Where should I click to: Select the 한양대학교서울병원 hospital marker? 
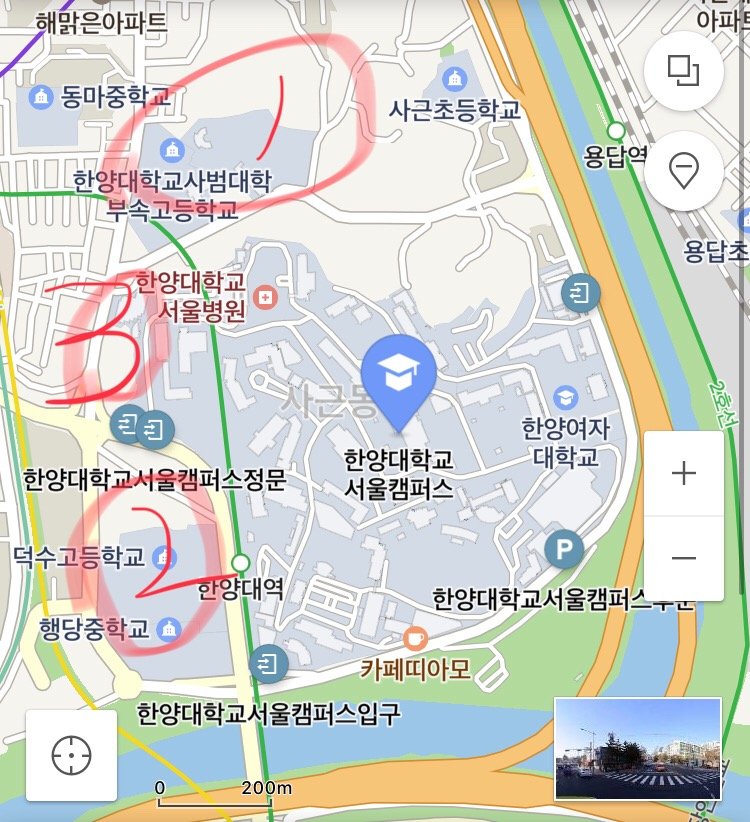coord(265,296)
